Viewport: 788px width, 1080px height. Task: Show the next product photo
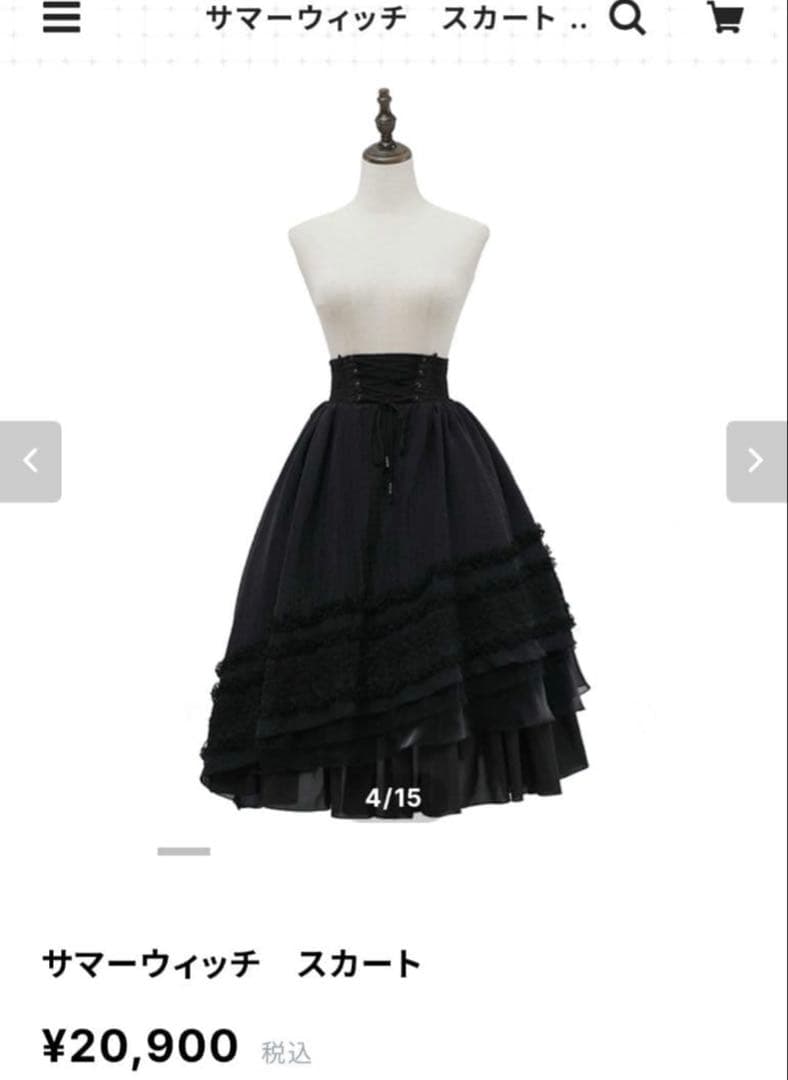pyautogui.click(x=756, y=461)
